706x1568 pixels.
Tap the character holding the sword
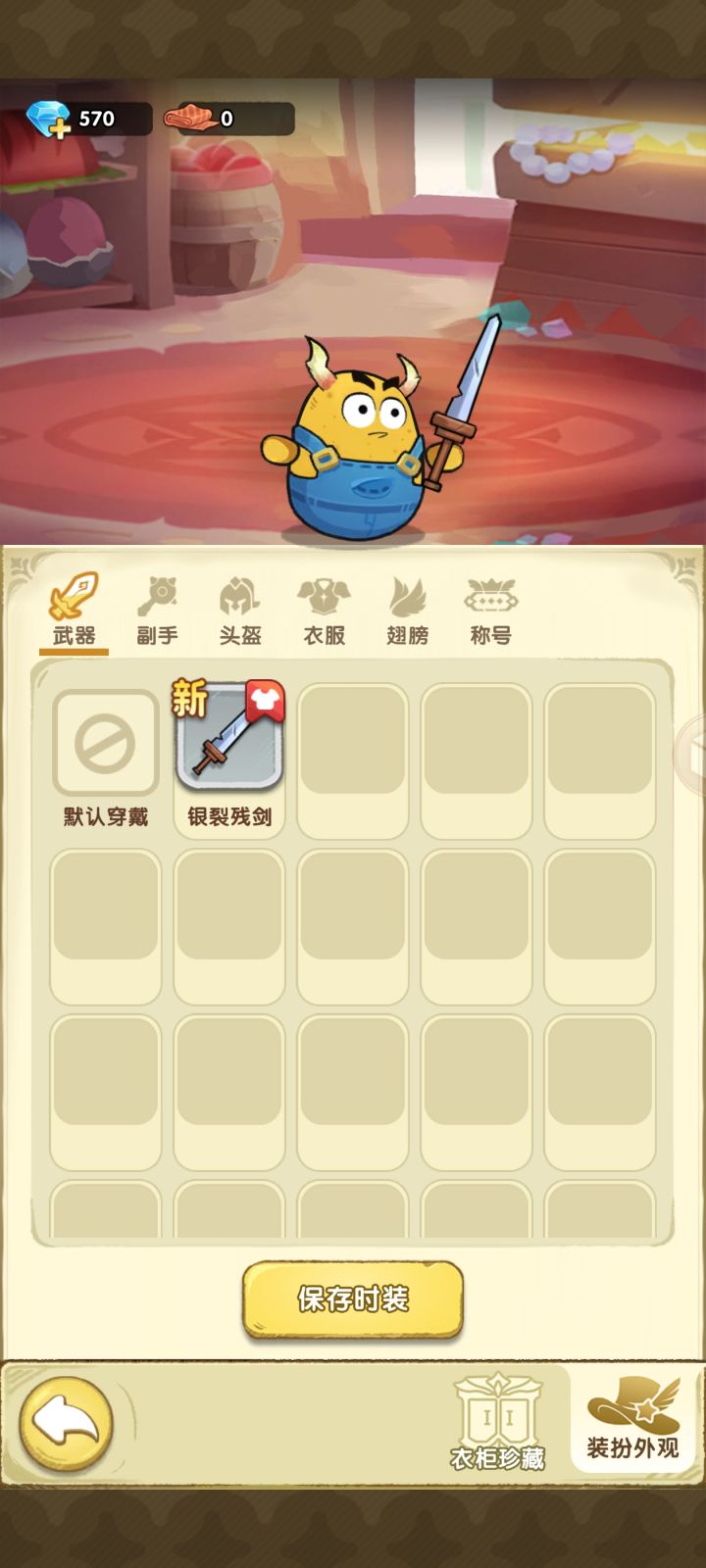click(358, 441)
